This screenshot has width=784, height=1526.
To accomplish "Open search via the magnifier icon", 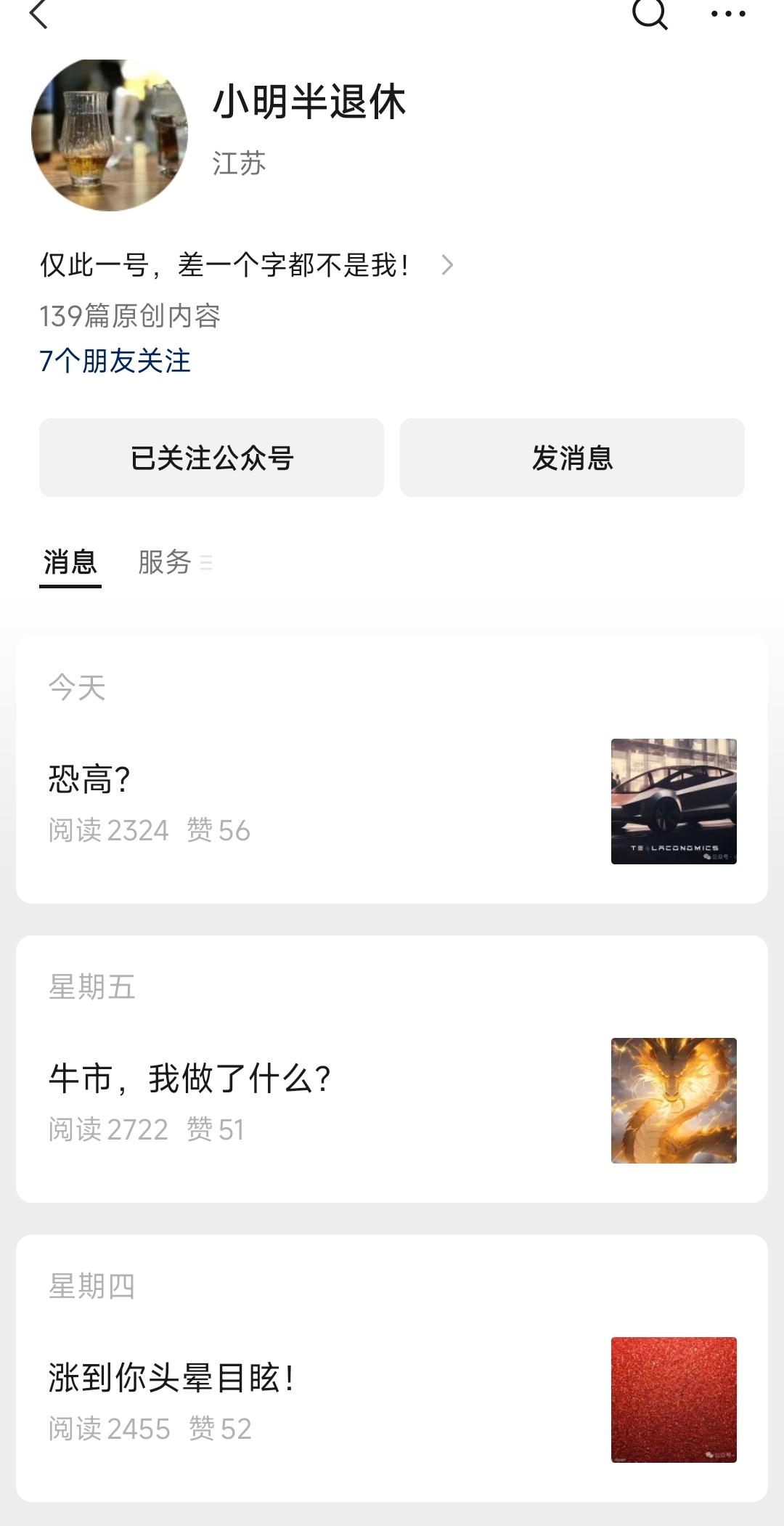I will pyautogui.click(x=649, y=13).
